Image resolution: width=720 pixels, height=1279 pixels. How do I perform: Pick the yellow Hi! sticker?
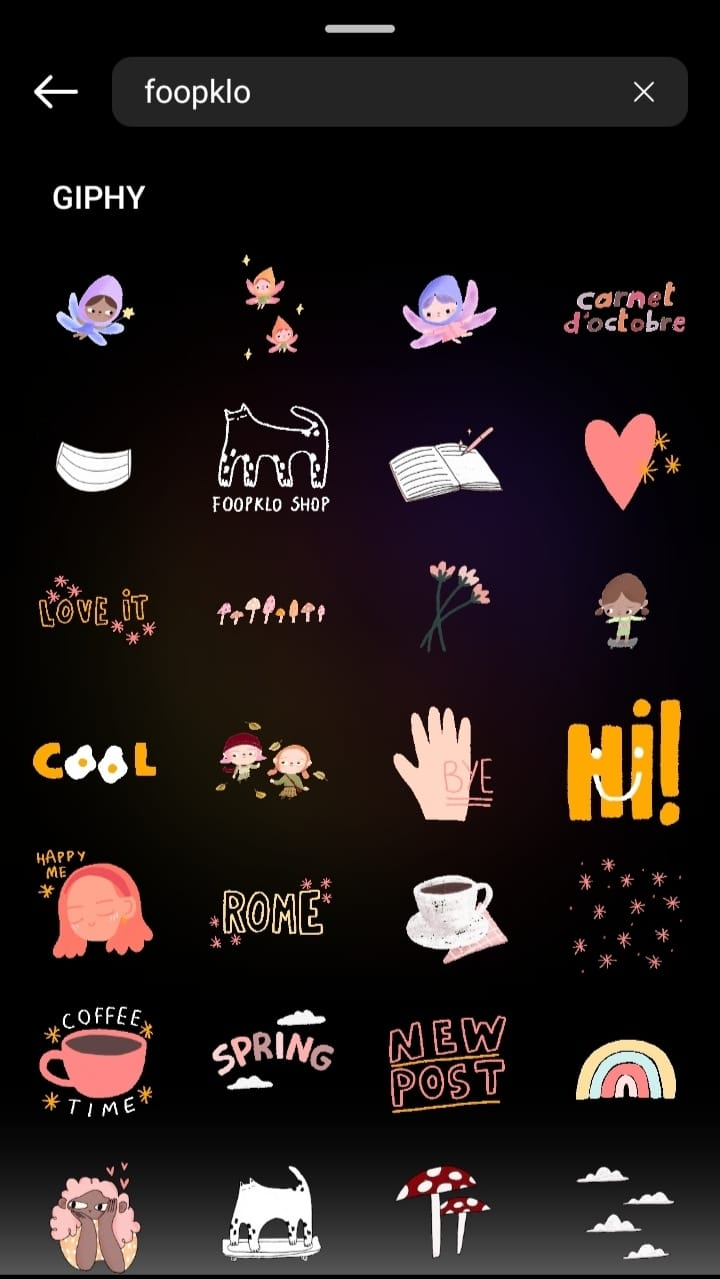(x=625, y=760)
